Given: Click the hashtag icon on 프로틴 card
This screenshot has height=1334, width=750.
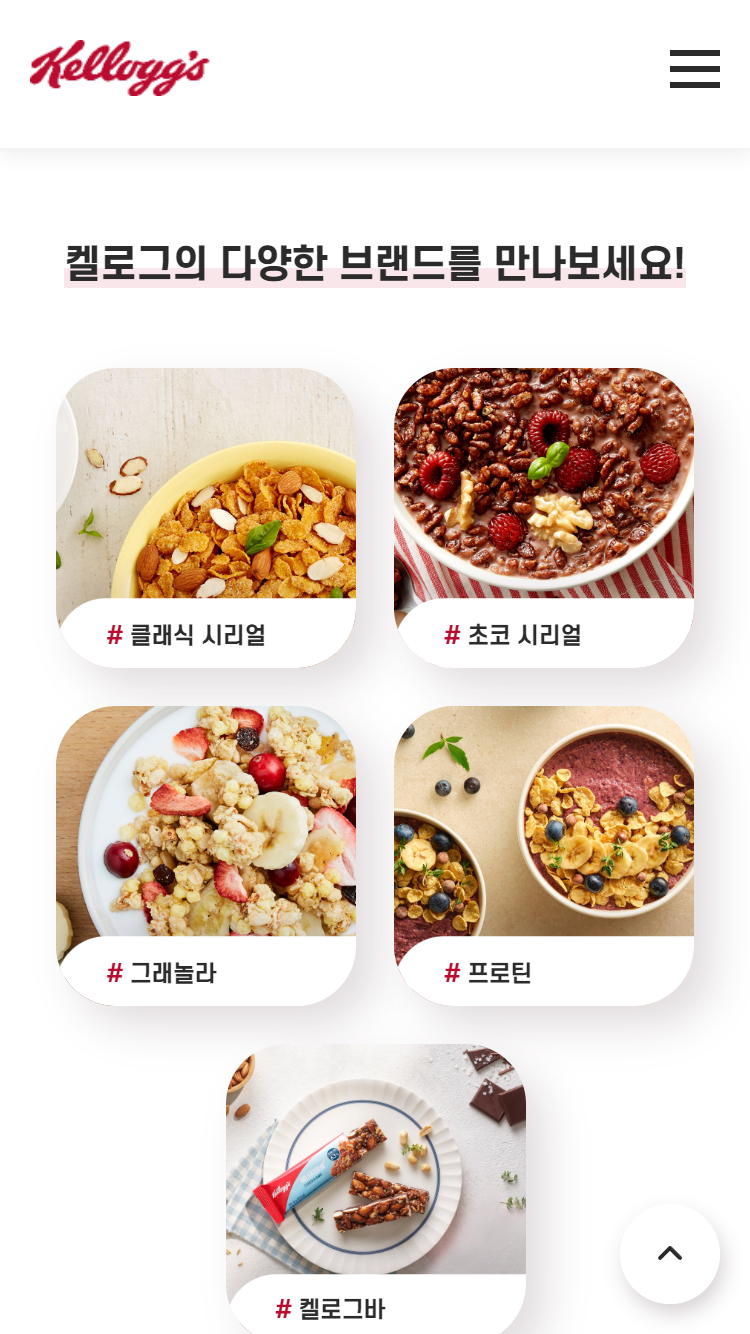Looking at the screenshot, I should pos(451,973).
